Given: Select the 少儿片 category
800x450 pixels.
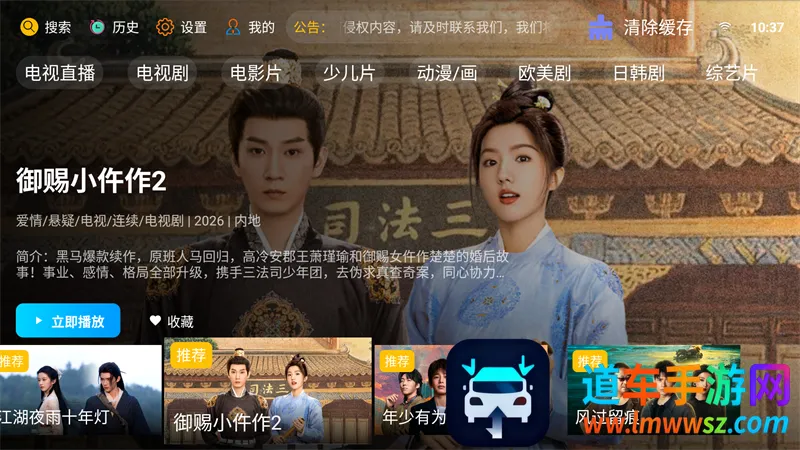Looking at the screenshot, I should click(349, 73).
